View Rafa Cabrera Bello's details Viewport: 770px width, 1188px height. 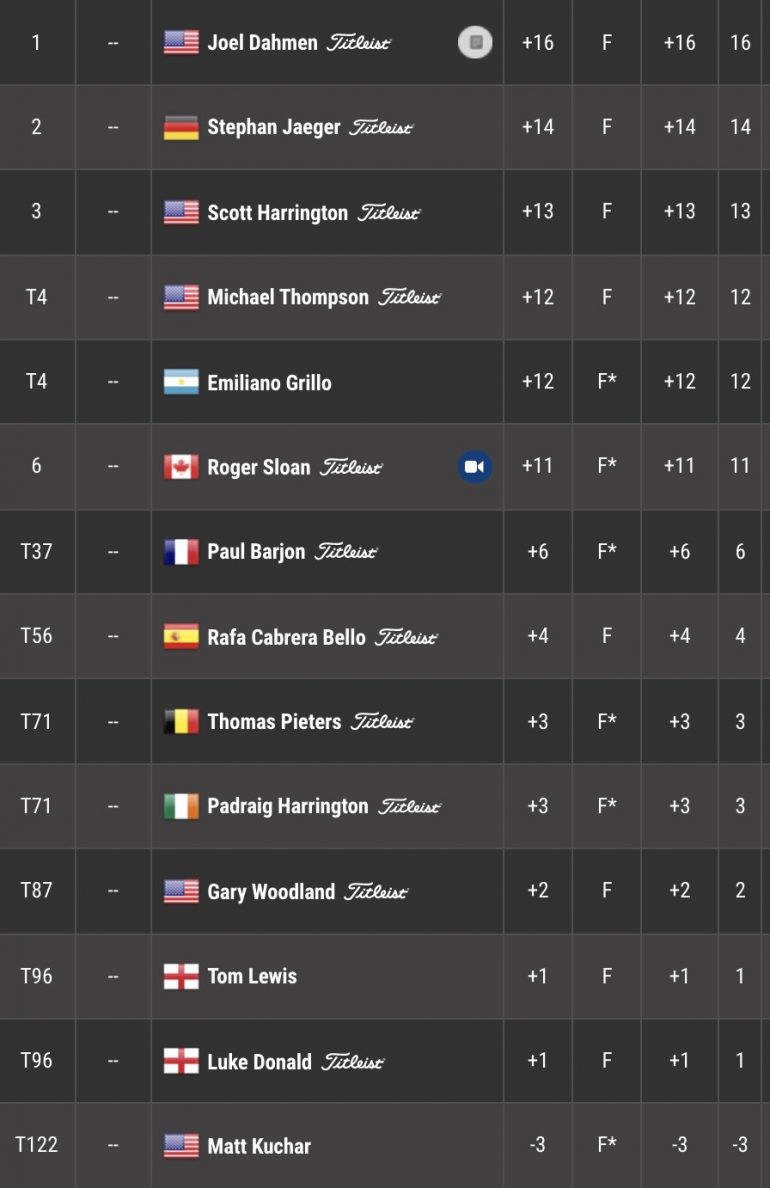286,637
